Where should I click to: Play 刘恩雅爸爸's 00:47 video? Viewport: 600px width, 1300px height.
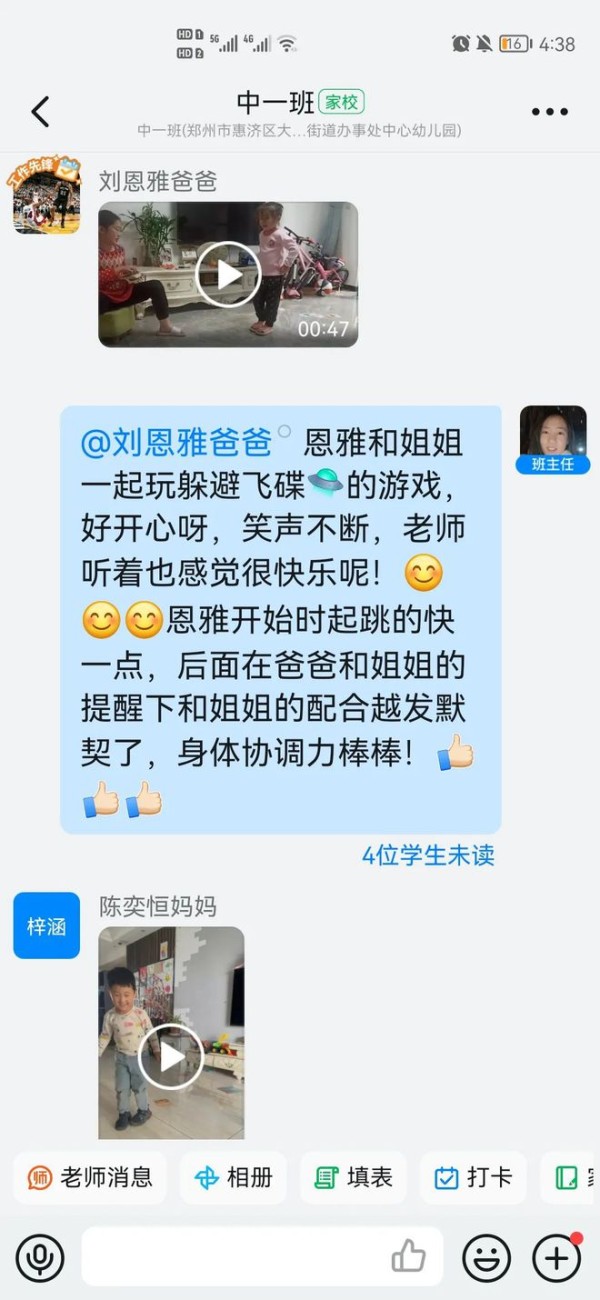click(x=228, y=274)
